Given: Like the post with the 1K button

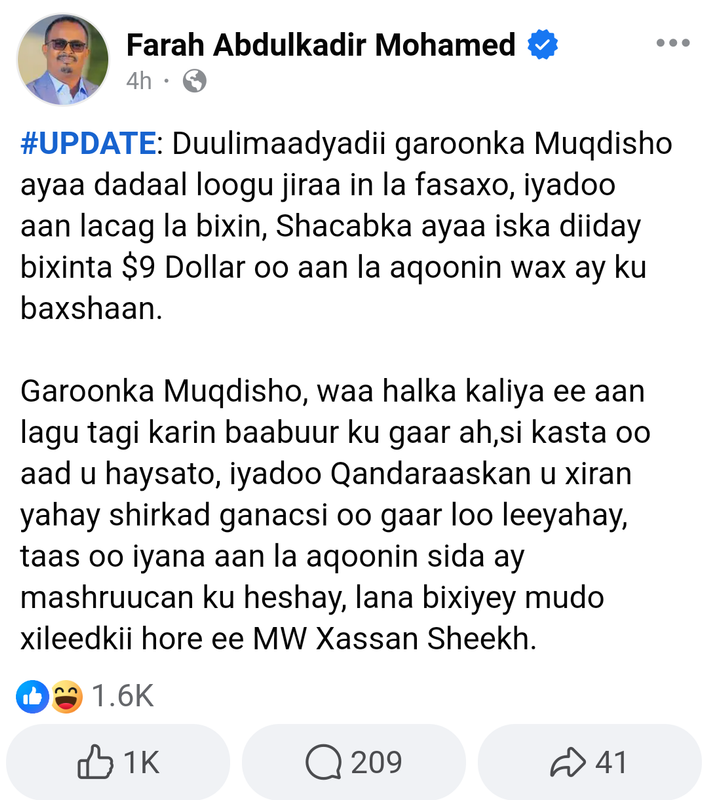Looking at the screenshot, I should click(118, 763).
